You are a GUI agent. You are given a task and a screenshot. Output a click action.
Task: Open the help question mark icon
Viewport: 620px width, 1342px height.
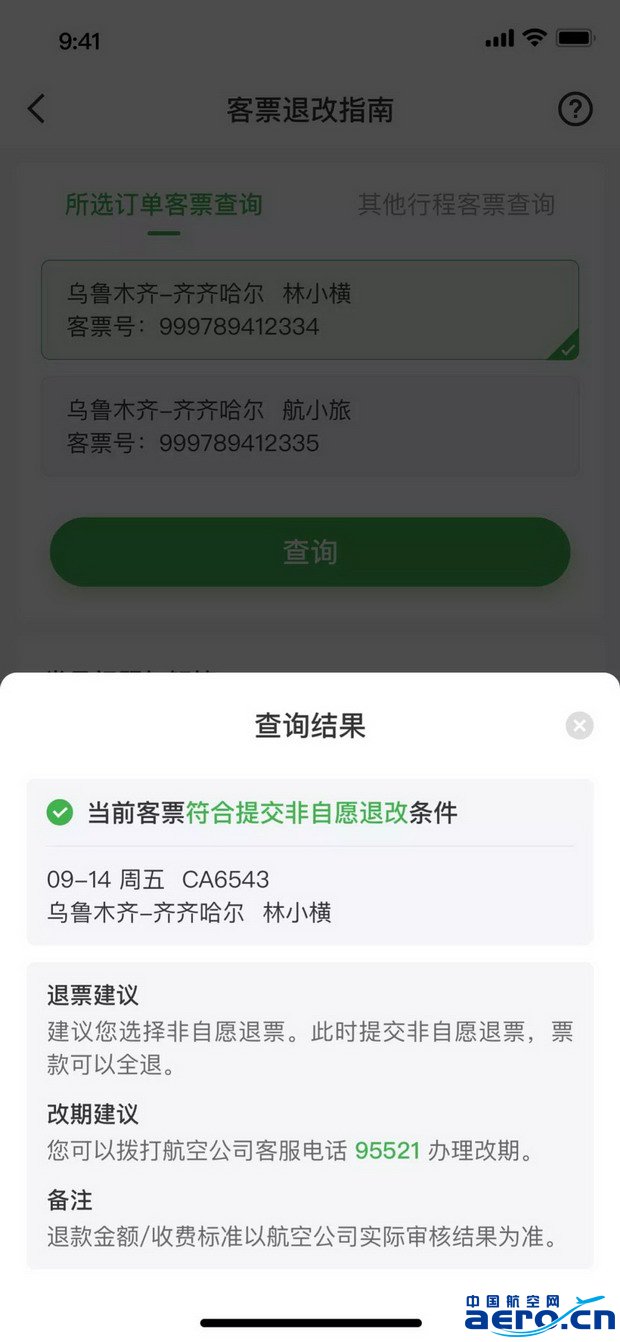pos(575,109)
